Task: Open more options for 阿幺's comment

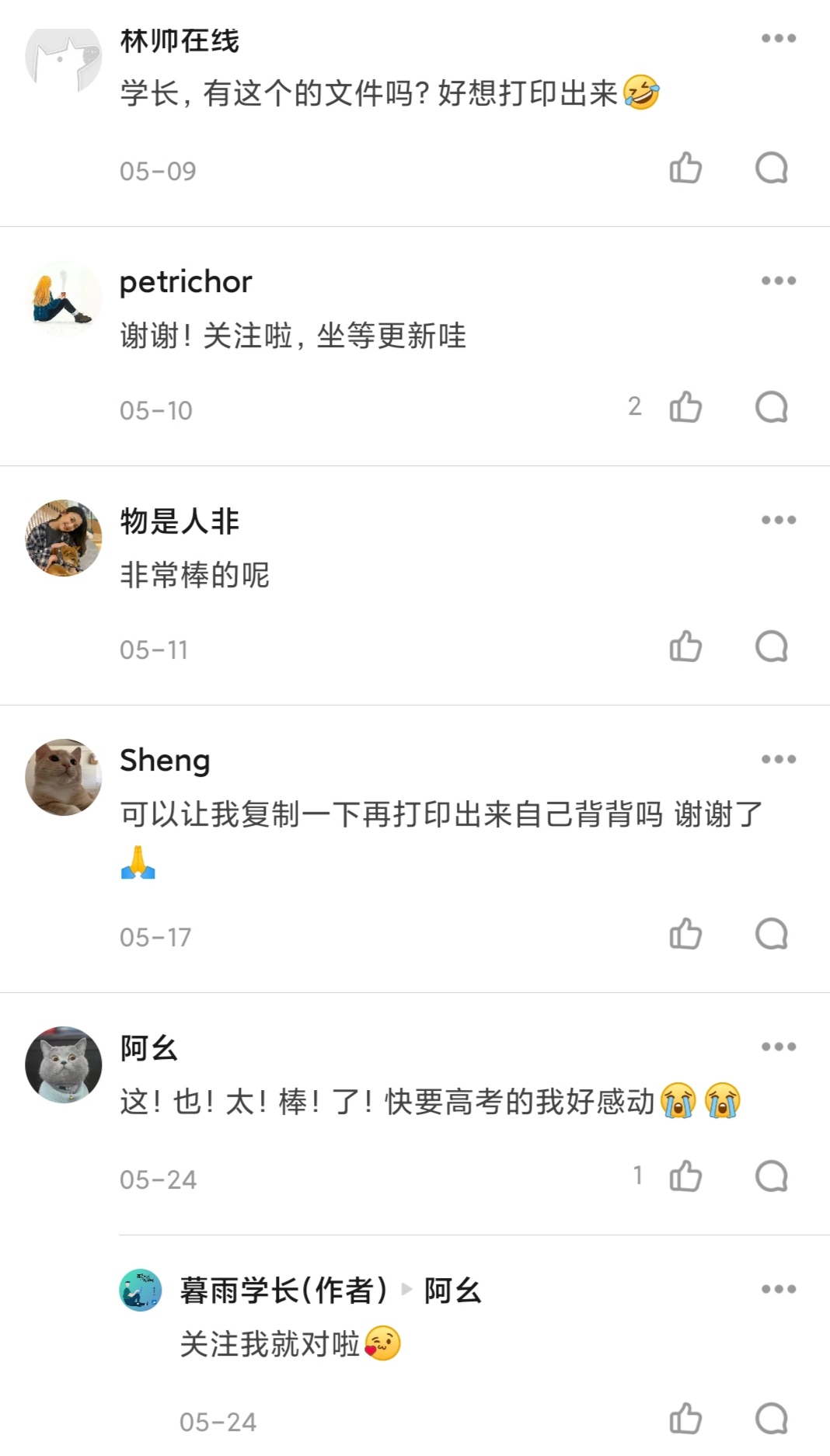Action: tap(778, 1047)
